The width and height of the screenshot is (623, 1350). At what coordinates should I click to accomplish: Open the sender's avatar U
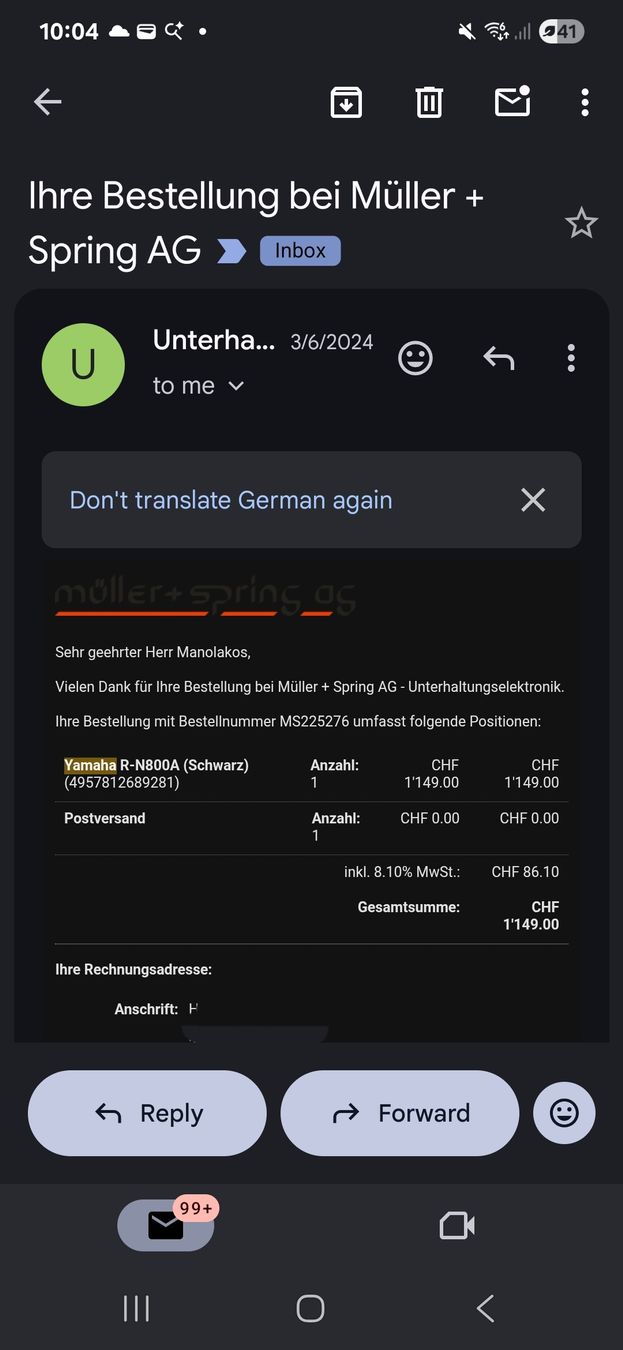[83, 365]
